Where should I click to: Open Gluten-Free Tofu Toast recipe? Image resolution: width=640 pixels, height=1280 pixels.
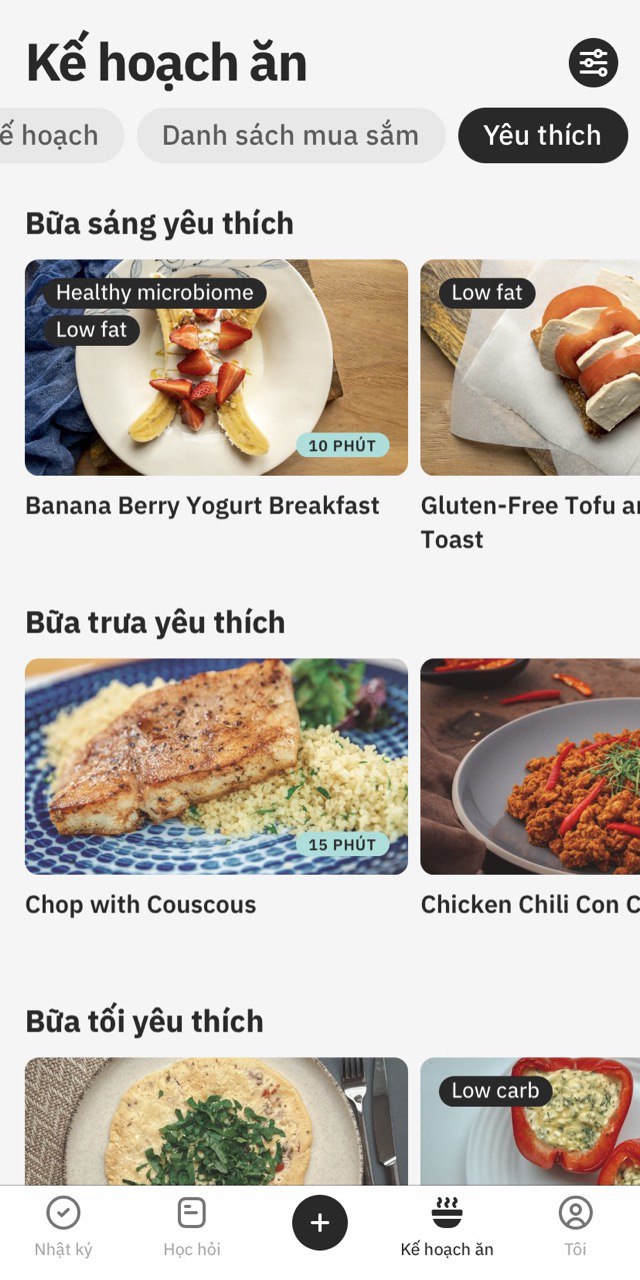coord(530,368)
